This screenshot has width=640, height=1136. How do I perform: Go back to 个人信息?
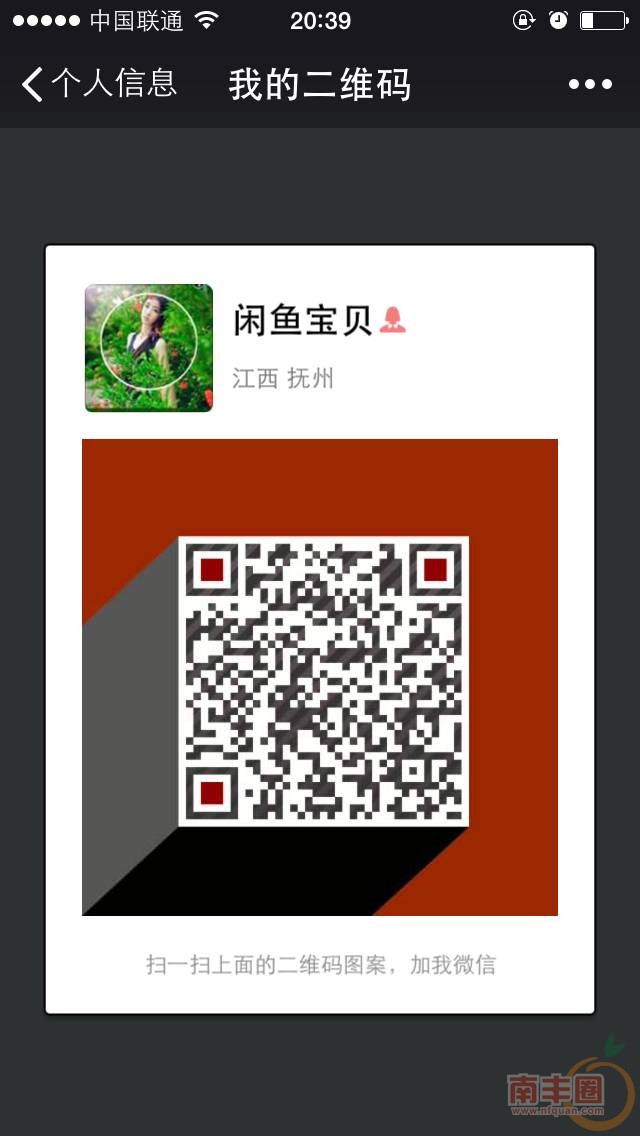98,85
